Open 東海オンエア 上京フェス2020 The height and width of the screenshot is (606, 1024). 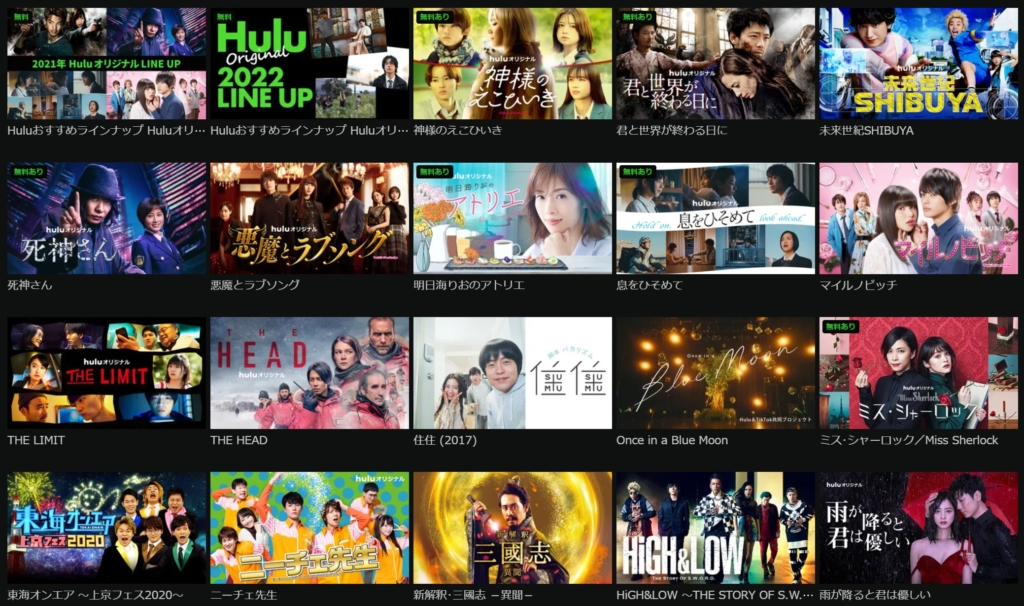(106, 527)
